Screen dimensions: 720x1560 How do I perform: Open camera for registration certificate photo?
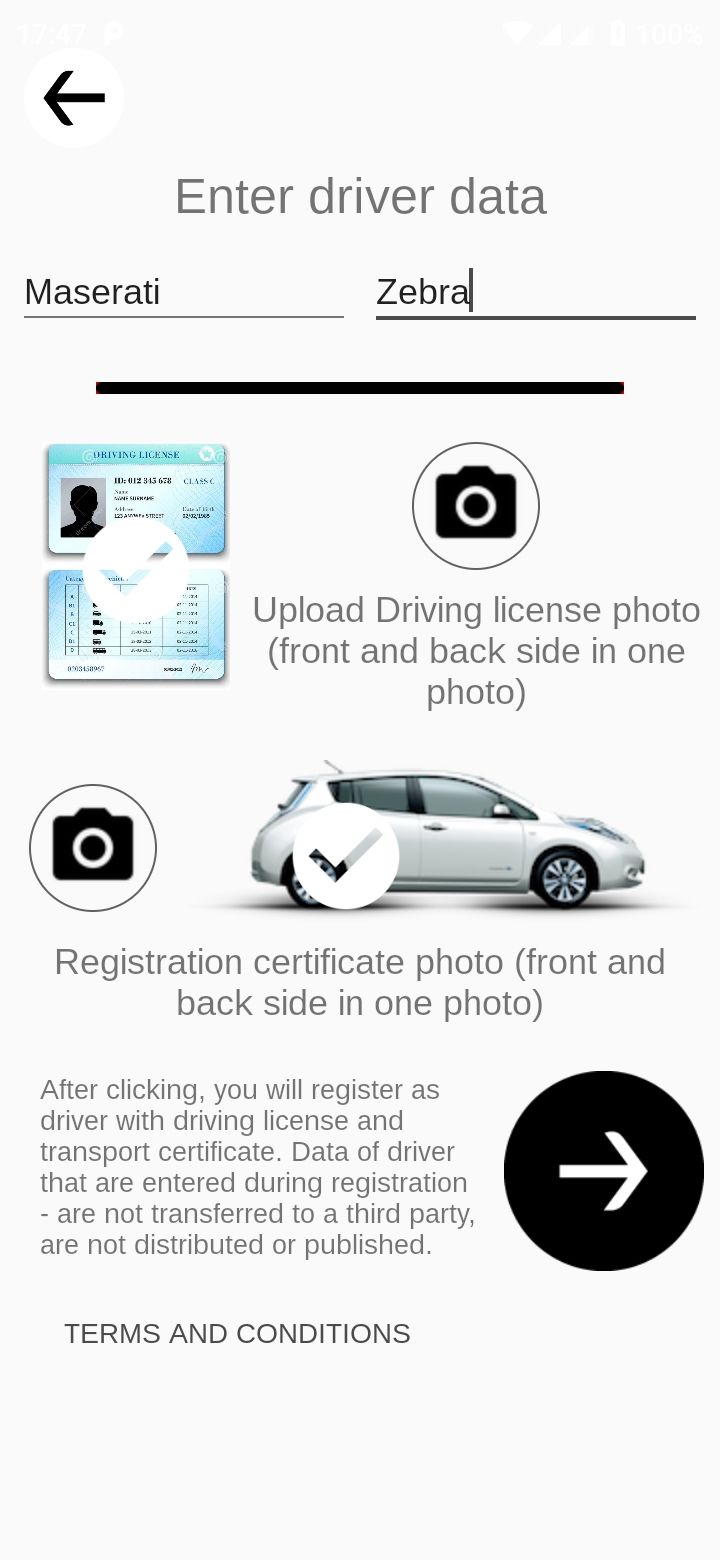click(93, 848)
